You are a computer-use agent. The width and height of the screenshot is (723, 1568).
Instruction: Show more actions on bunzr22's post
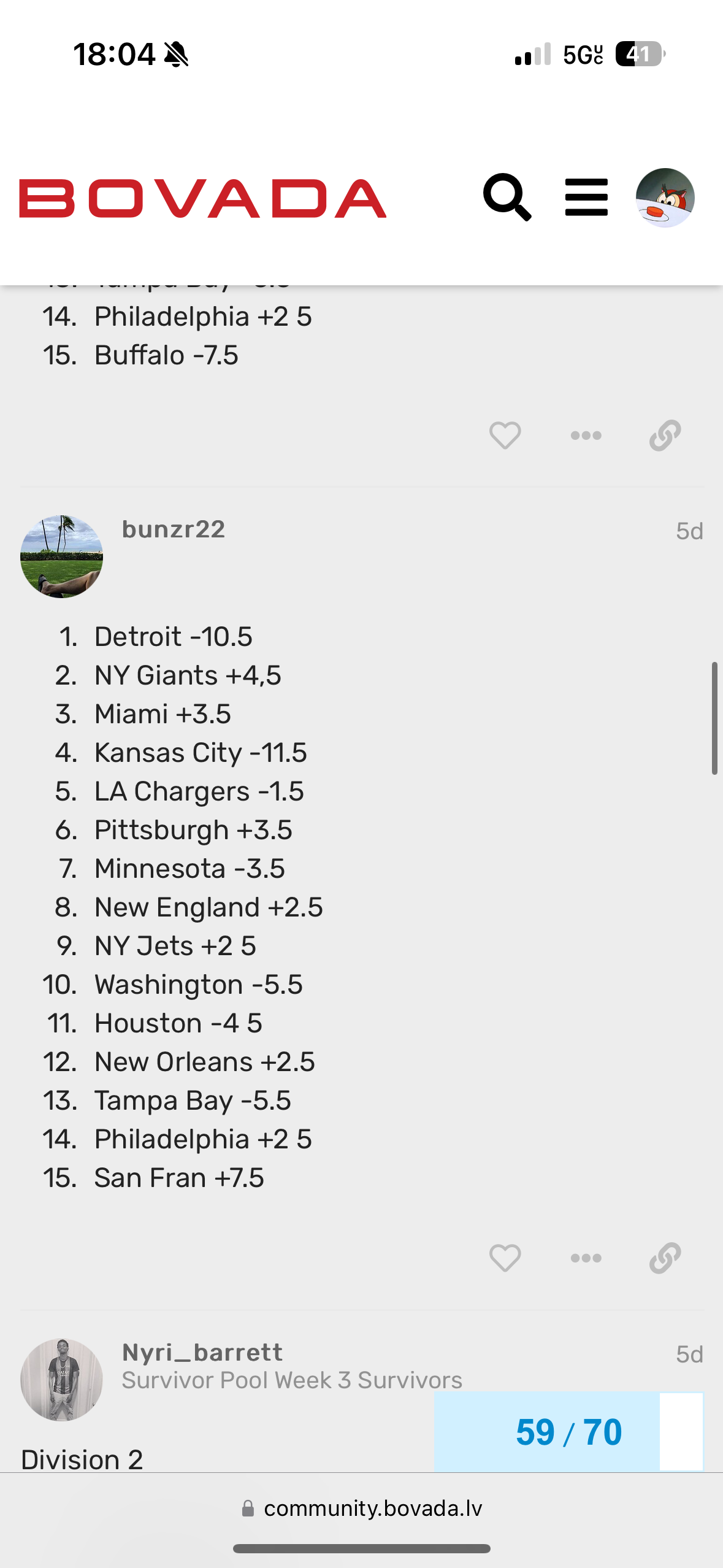586,1258
